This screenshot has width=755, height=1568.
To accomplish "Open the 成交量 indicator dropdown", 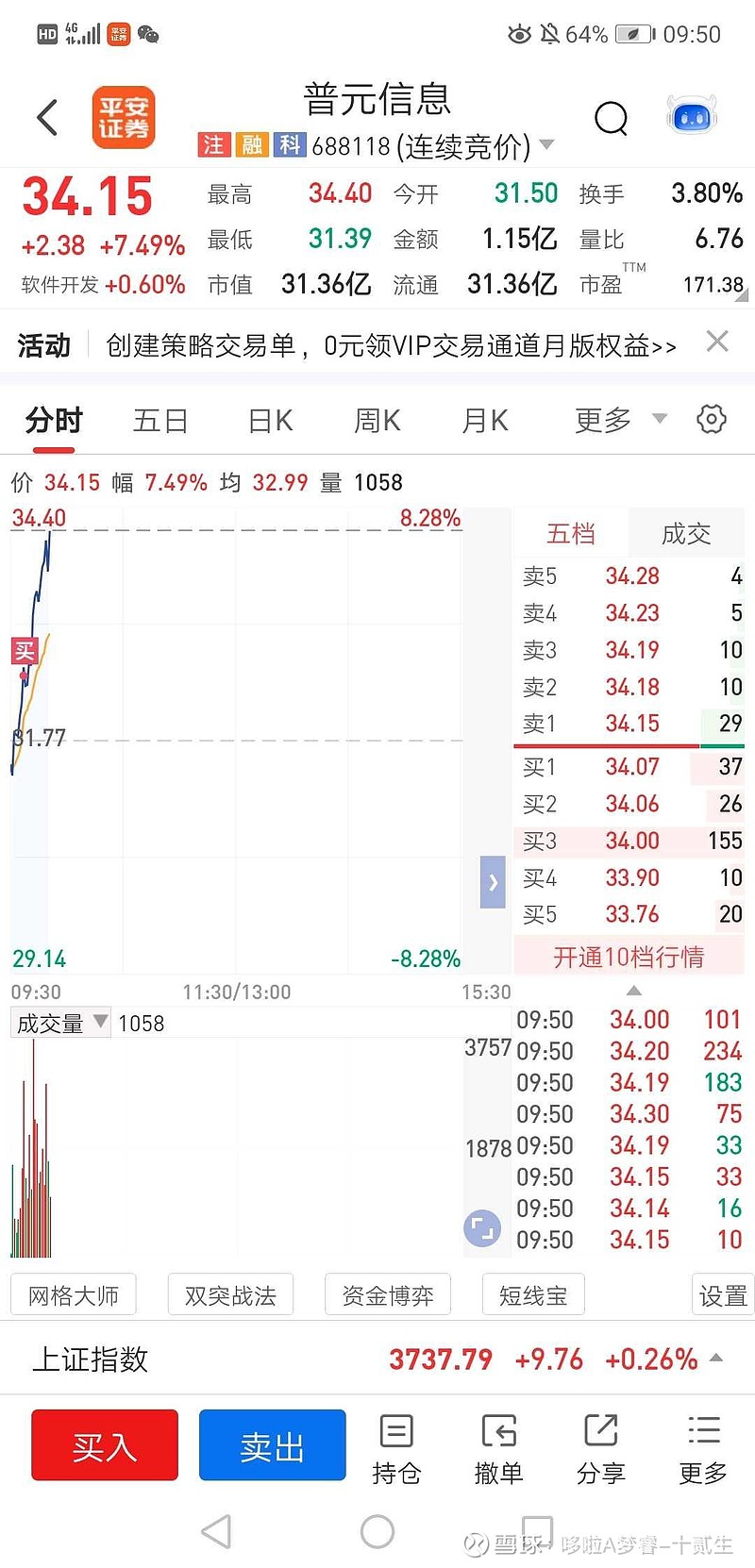I will coord(60,1023).
